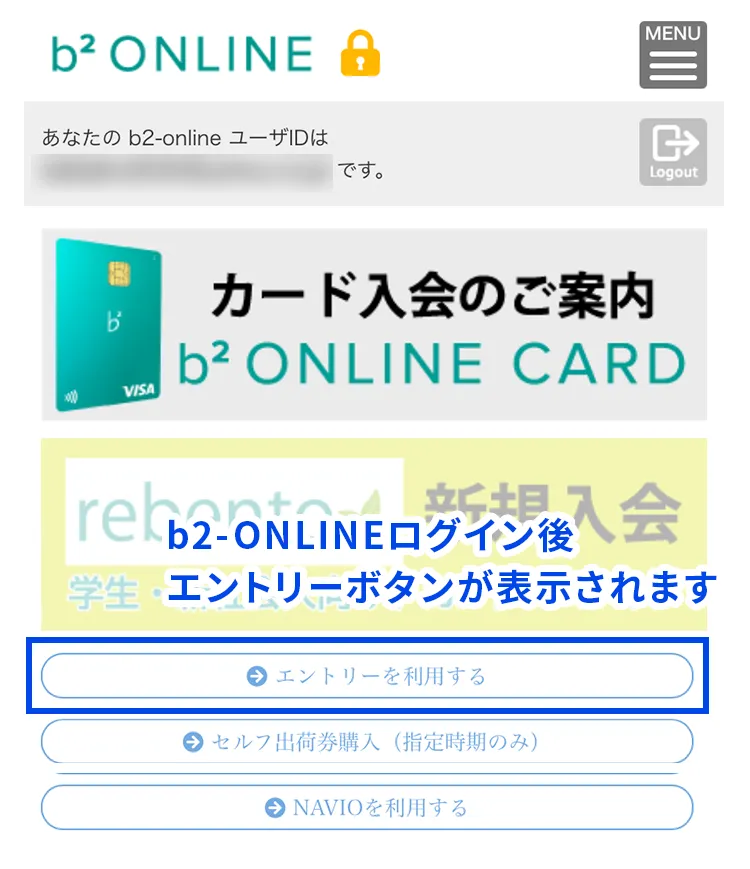Tap NAVIOを利用する
The image size is (750, 869).
coord(366,807)
